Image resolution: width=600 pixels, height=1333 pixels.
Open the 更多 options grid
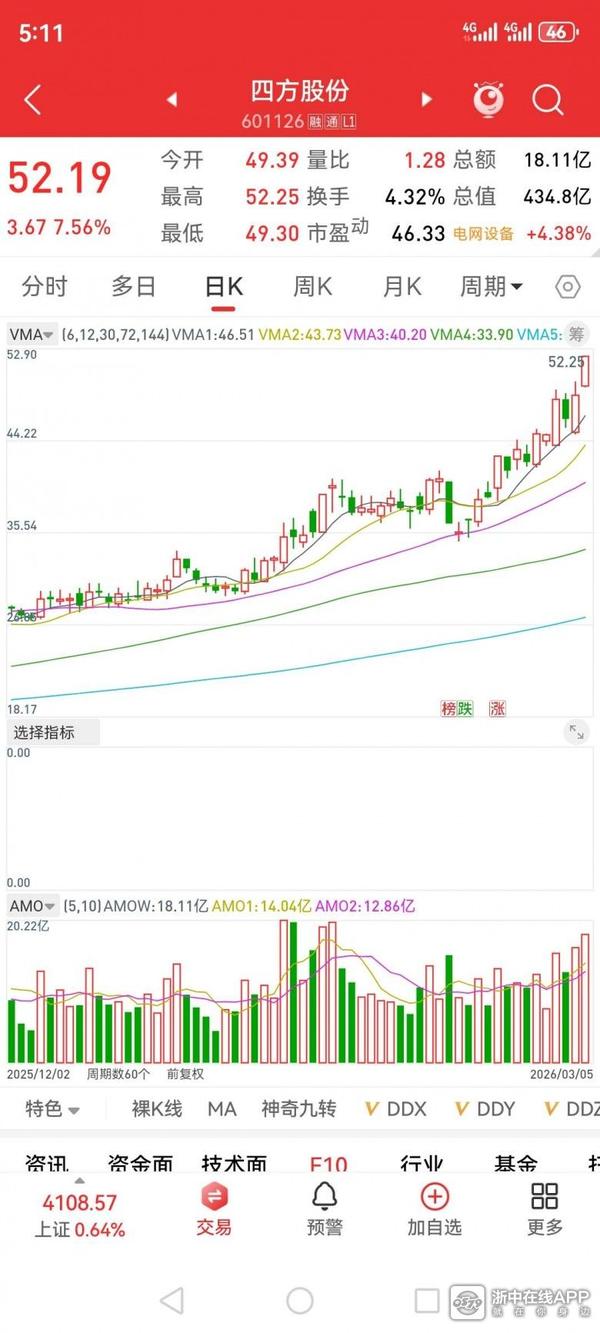(545, 1209)
